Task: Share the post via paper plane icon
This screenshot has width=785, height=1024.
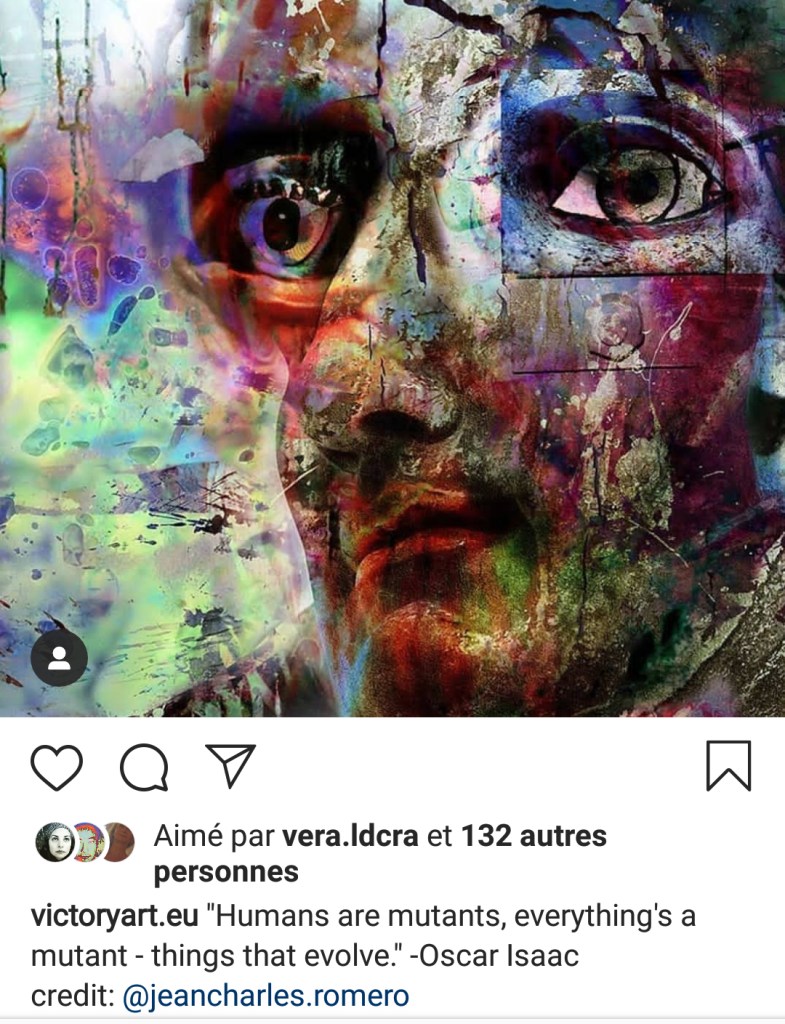Action: tap(230, 765)
